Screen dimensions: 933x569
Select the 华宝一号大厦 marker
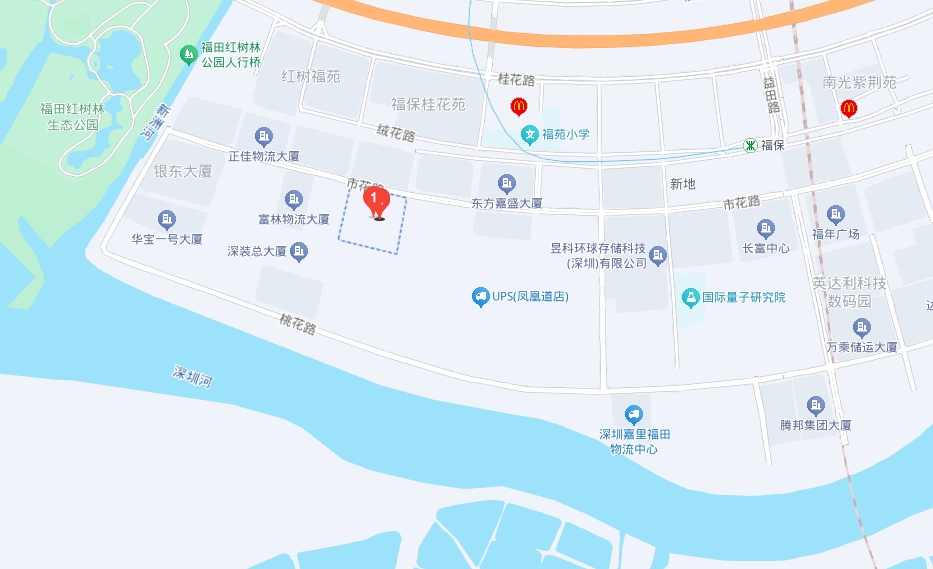click(167, 219)
